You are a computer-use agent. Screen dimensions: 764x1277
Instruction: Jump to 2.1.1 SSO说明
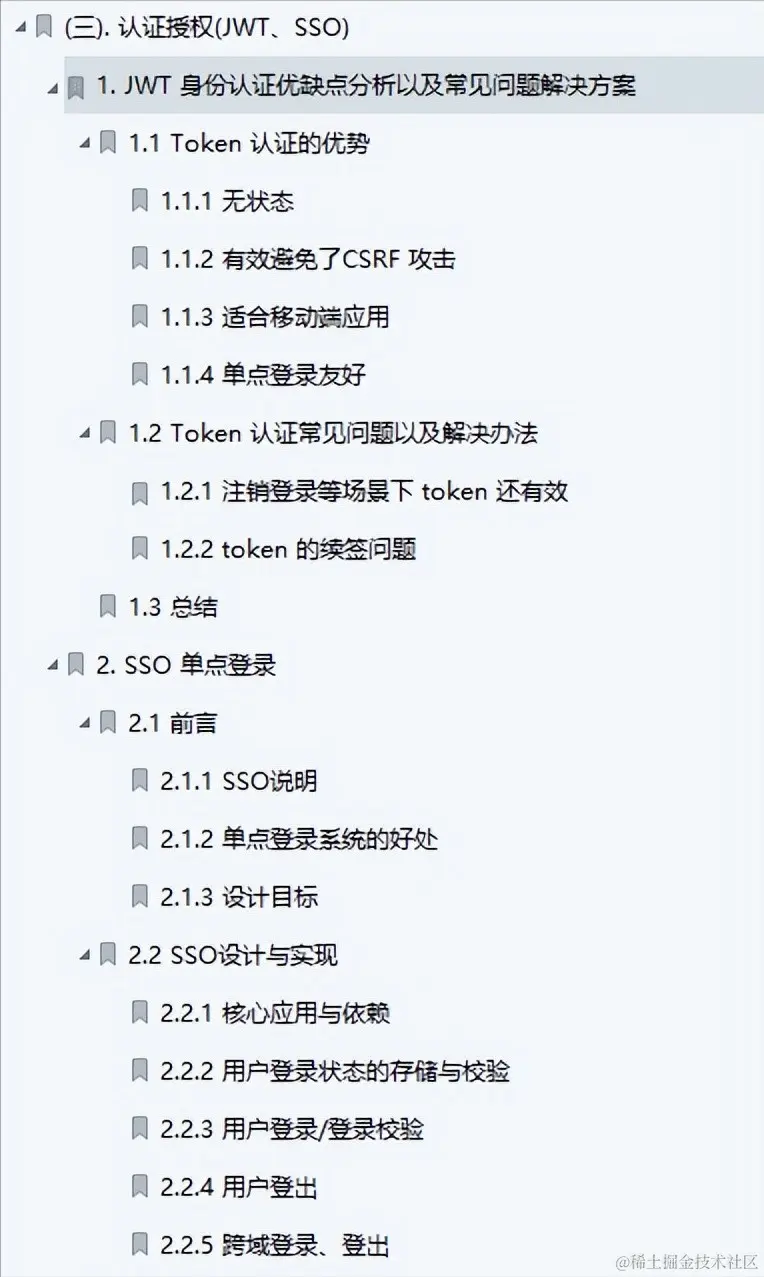(239, 781)
